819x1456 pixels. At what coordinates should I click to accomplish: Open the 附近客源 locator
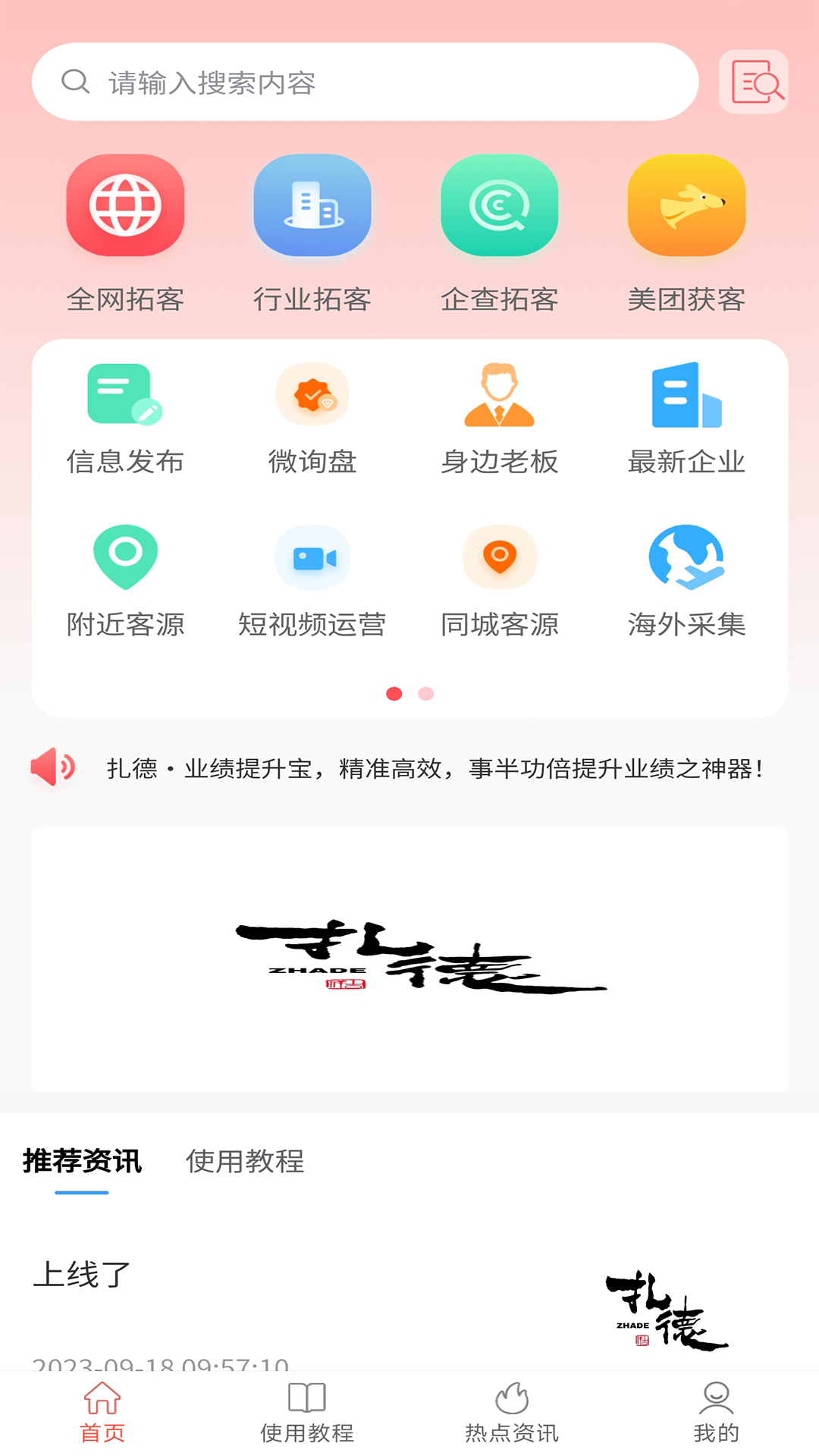125,576
